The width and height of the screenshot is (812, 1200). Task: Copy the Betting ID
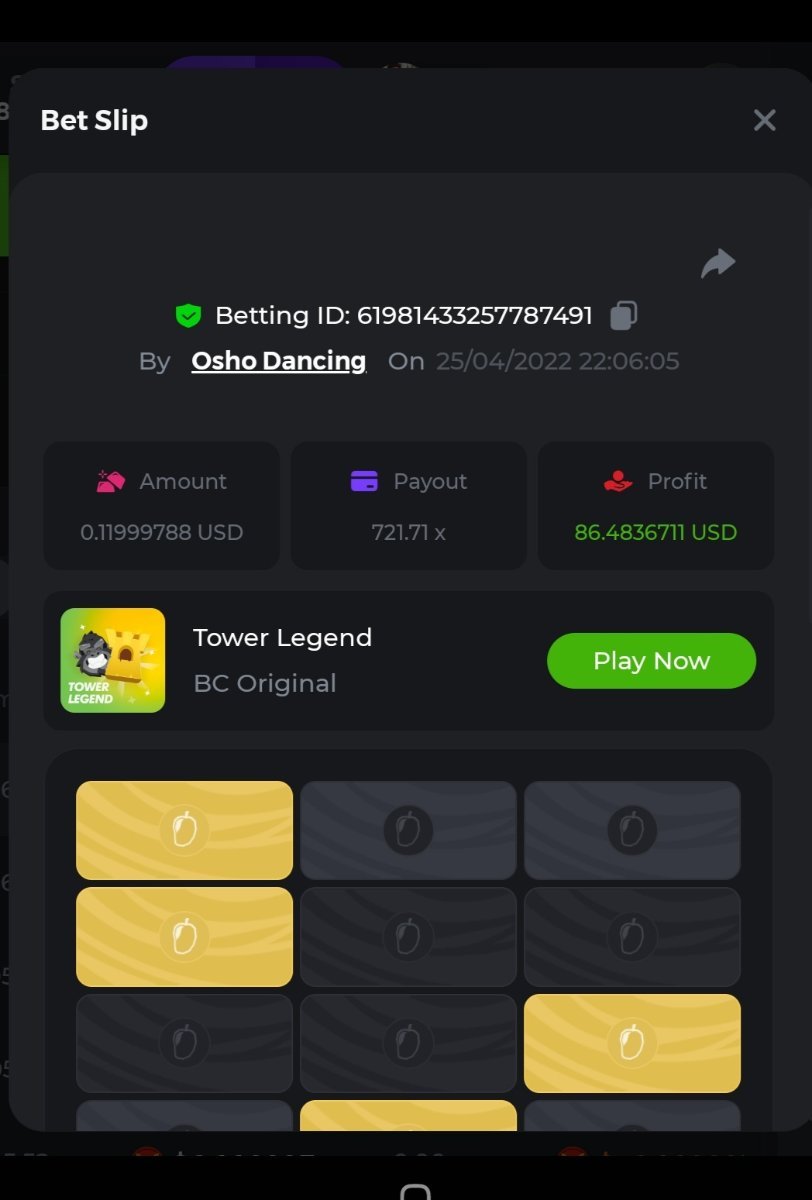(623, 315)
